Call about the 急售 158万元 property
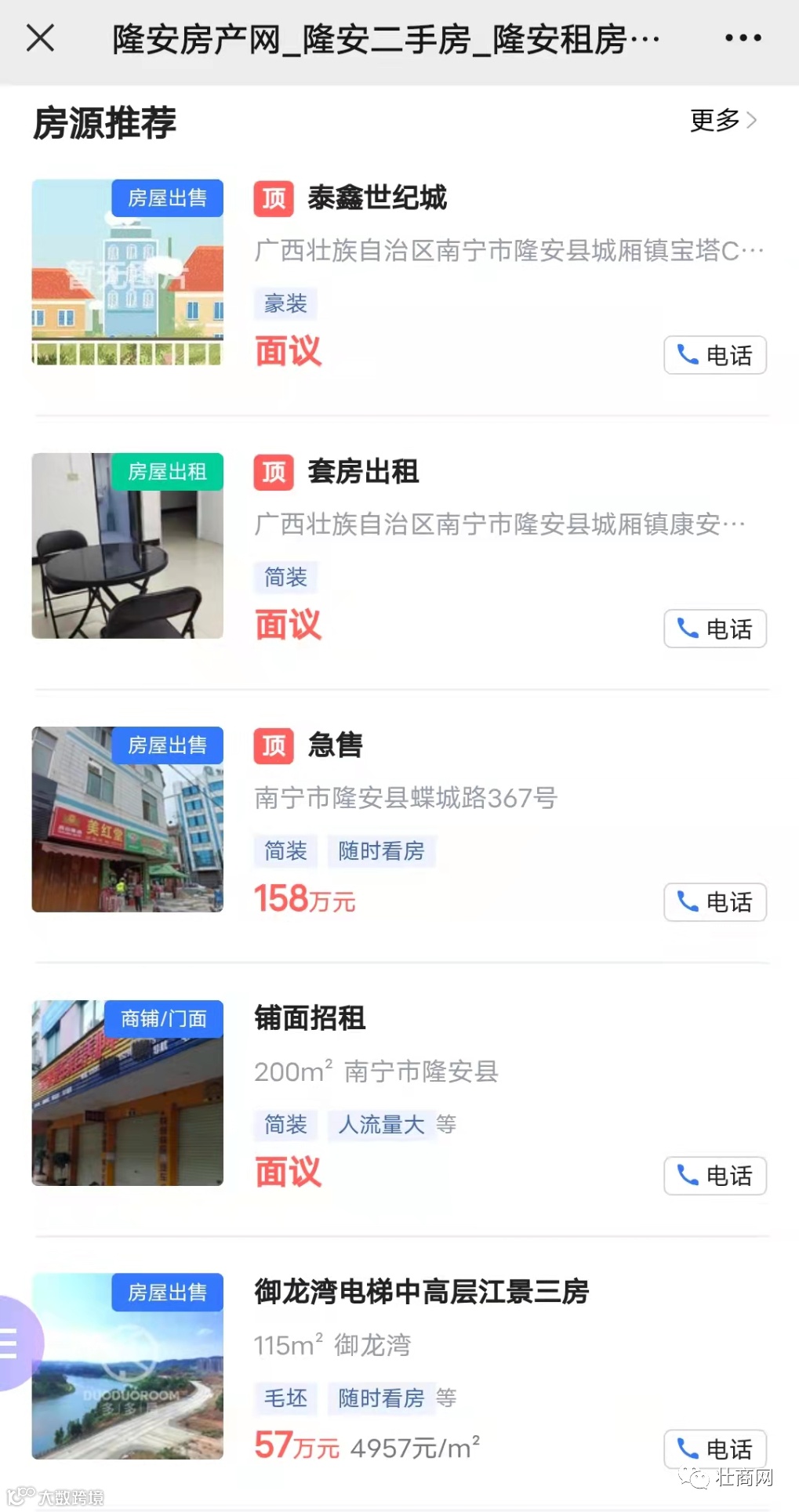 click(714, 902)
